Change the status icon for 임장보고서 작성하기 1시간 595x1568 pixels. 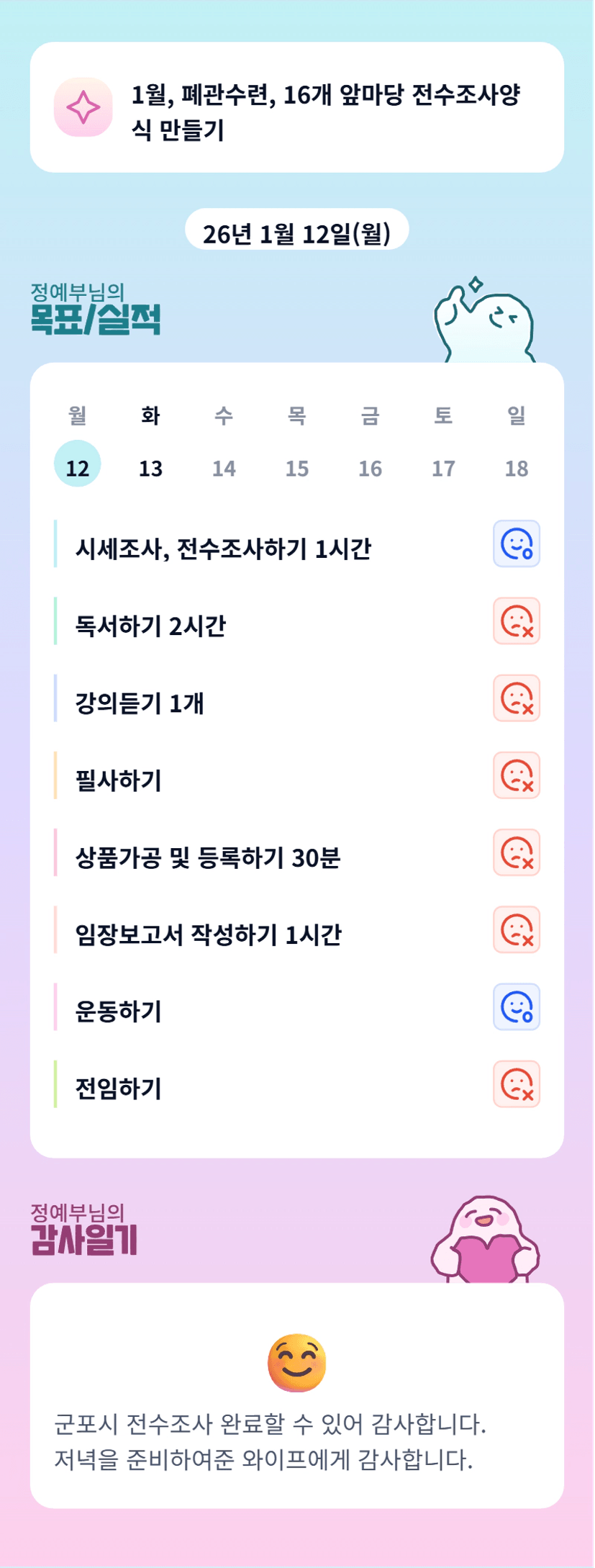pos(517,929)
